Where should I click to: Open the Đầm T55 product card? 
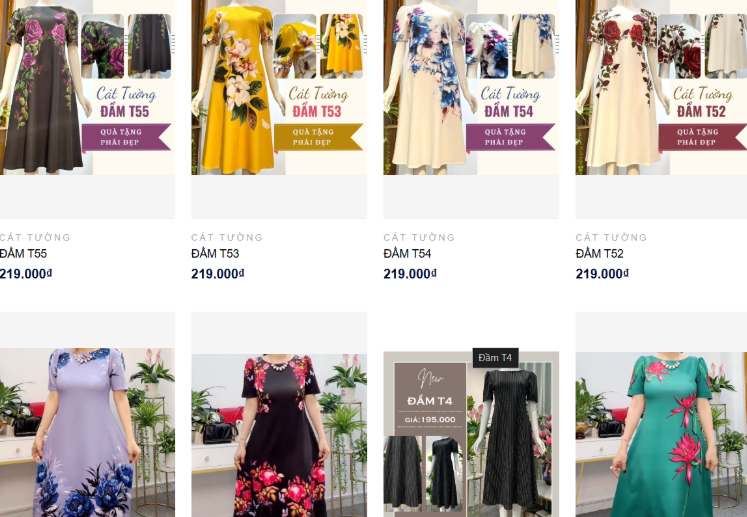point(87,90)
